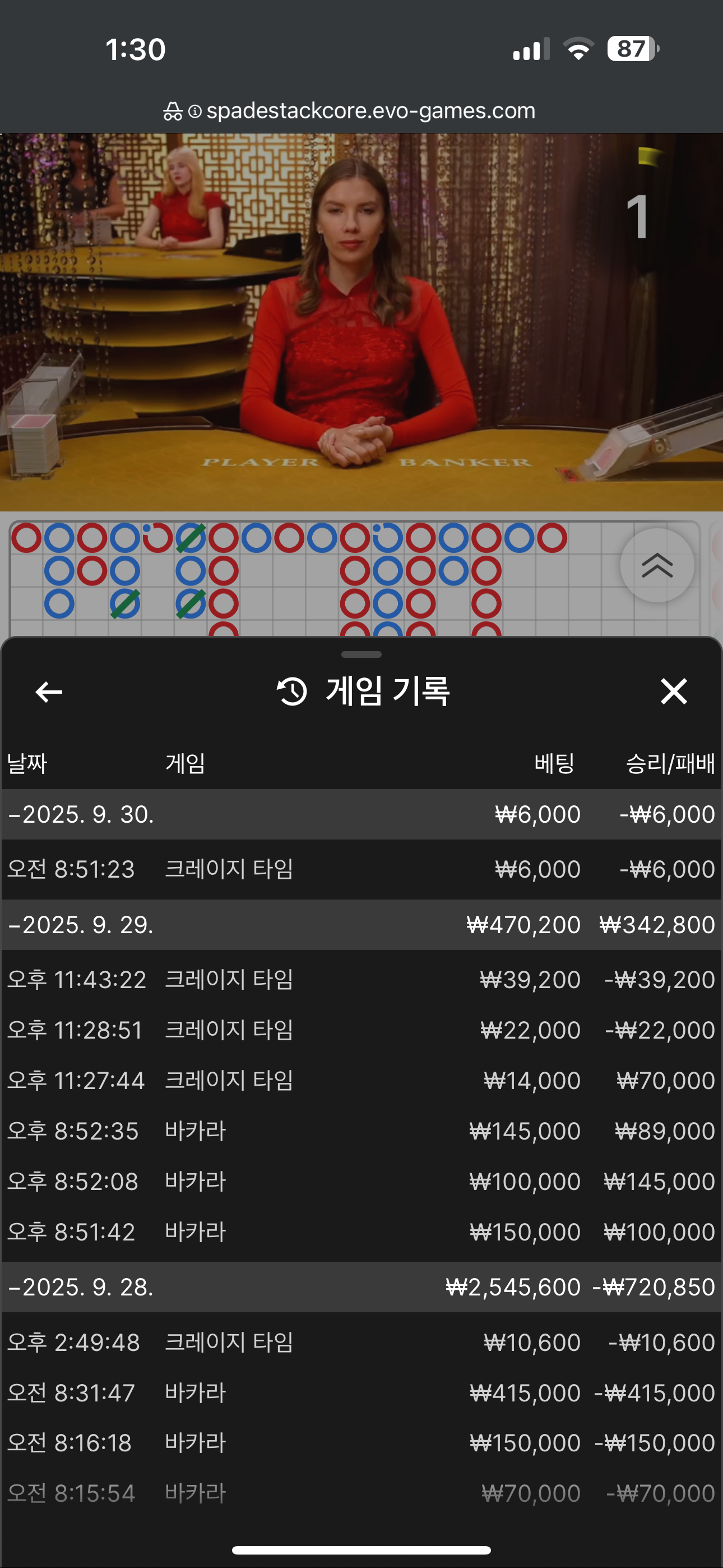723x1568 pixels.
Task: Collapse the 2025. 9. 29. date group
Action: (x=80, y=925)
